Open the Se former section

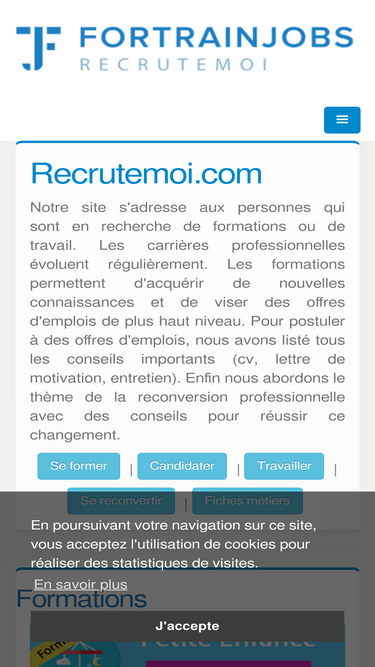[x=79, y=466]
